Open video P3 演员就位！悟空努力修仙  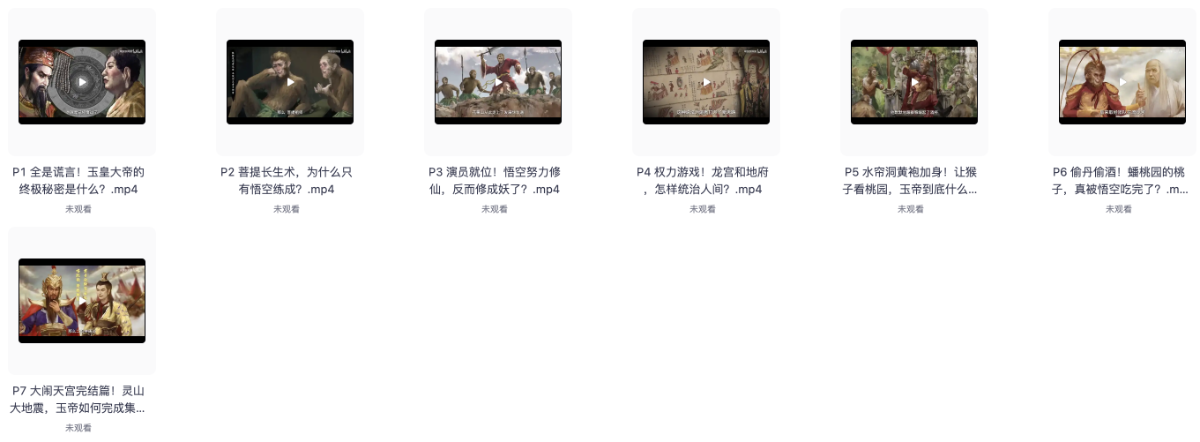pyautogui.click(x=498, y=82)
